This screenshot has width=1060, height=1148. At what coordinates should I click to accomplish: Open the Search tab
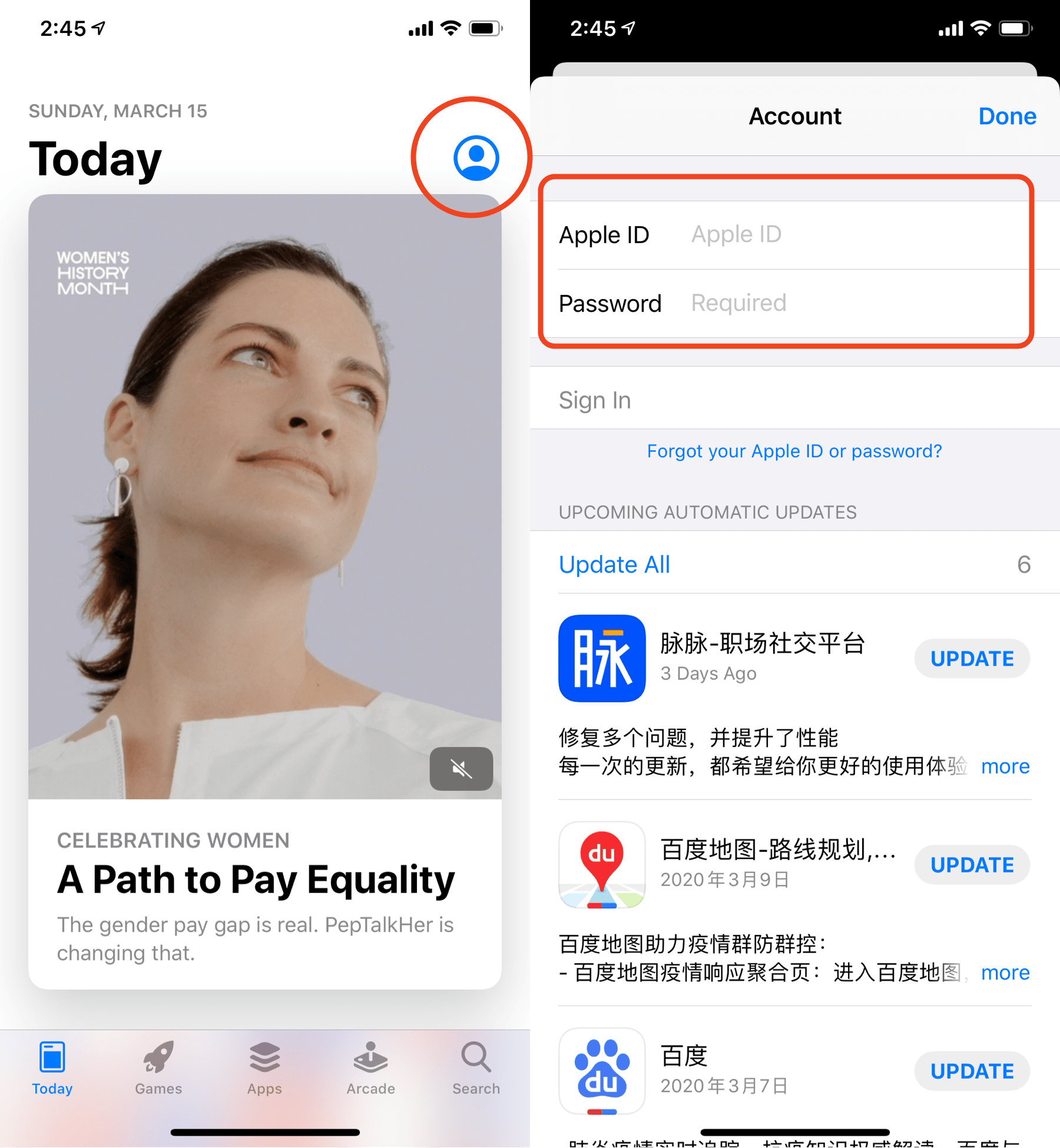(x=476, y=1067)
